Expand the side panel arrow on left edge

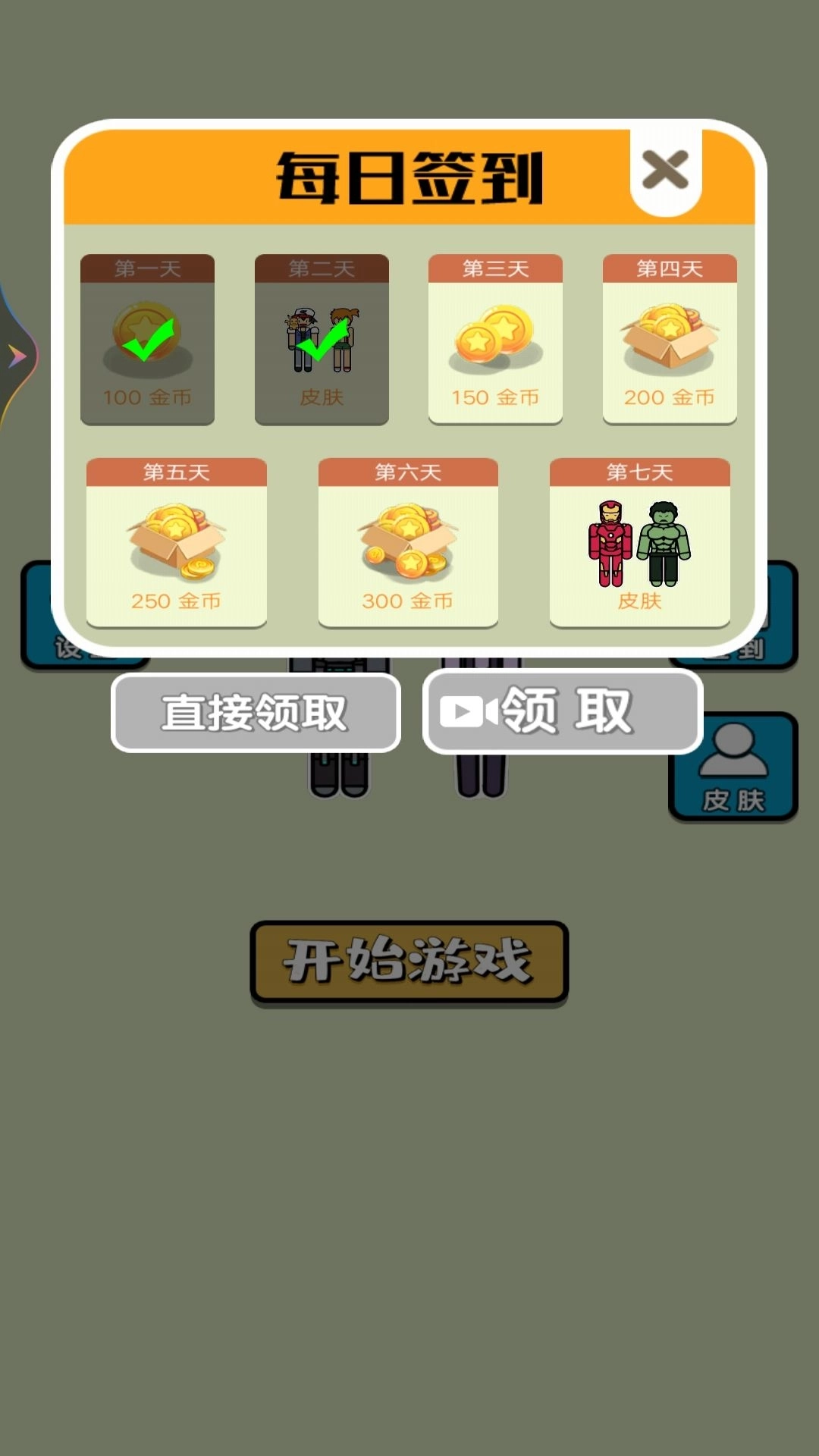click(x=17, y=356)
